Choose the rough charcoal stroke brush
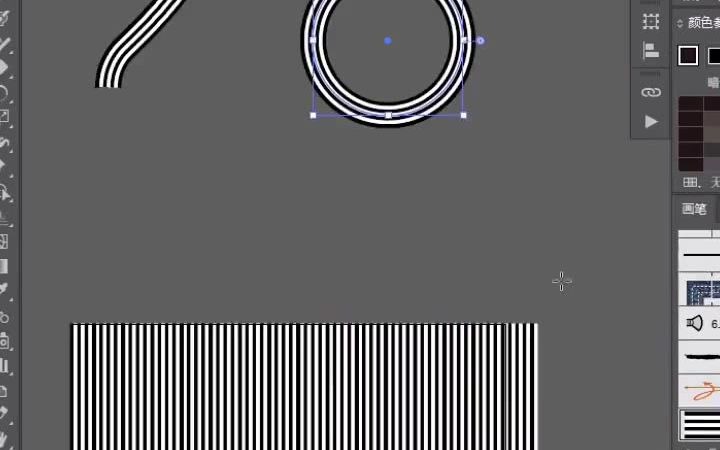The image size is (720, 450). point(700,355)
